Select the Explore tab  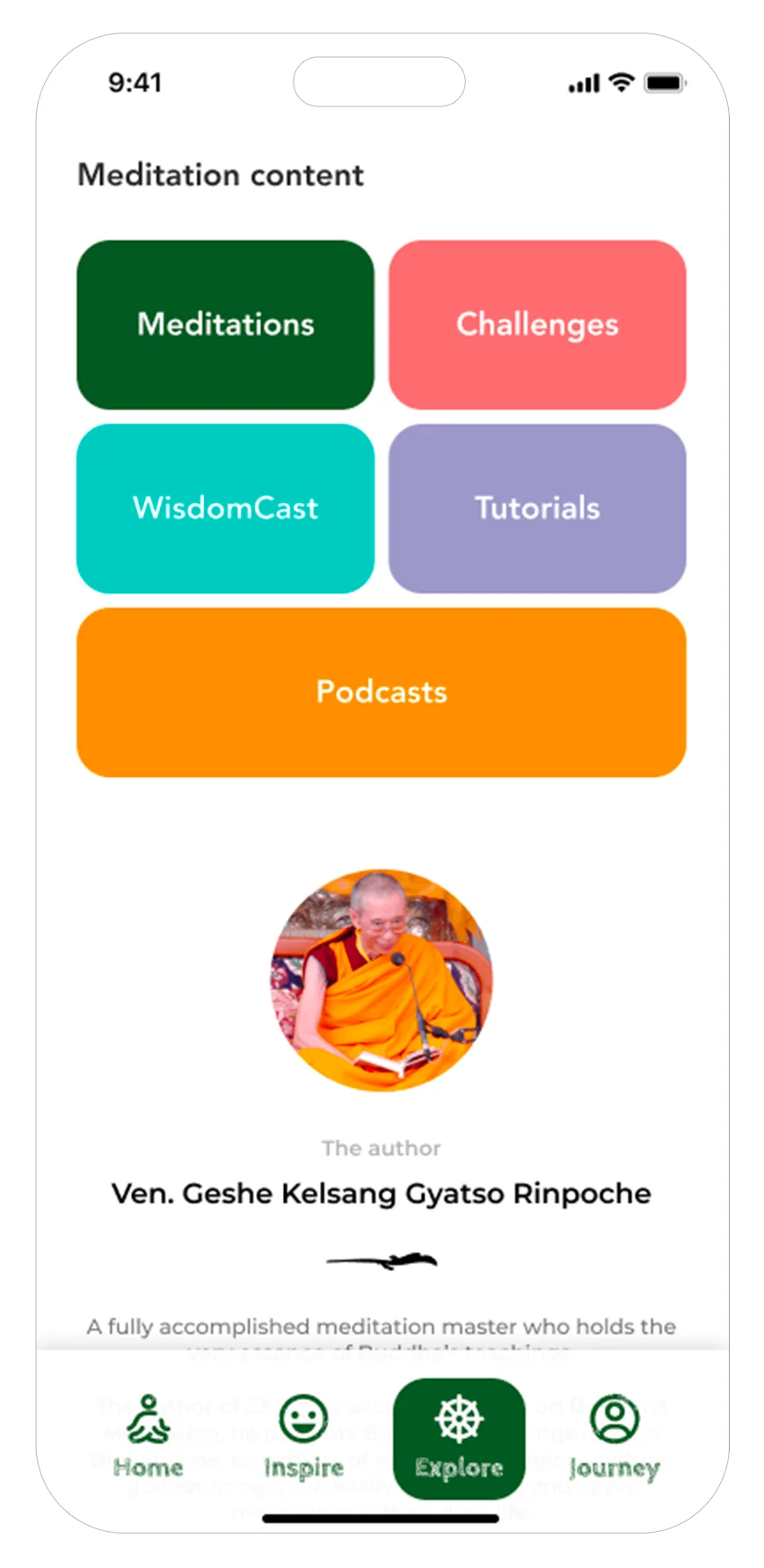[459, 1438]
